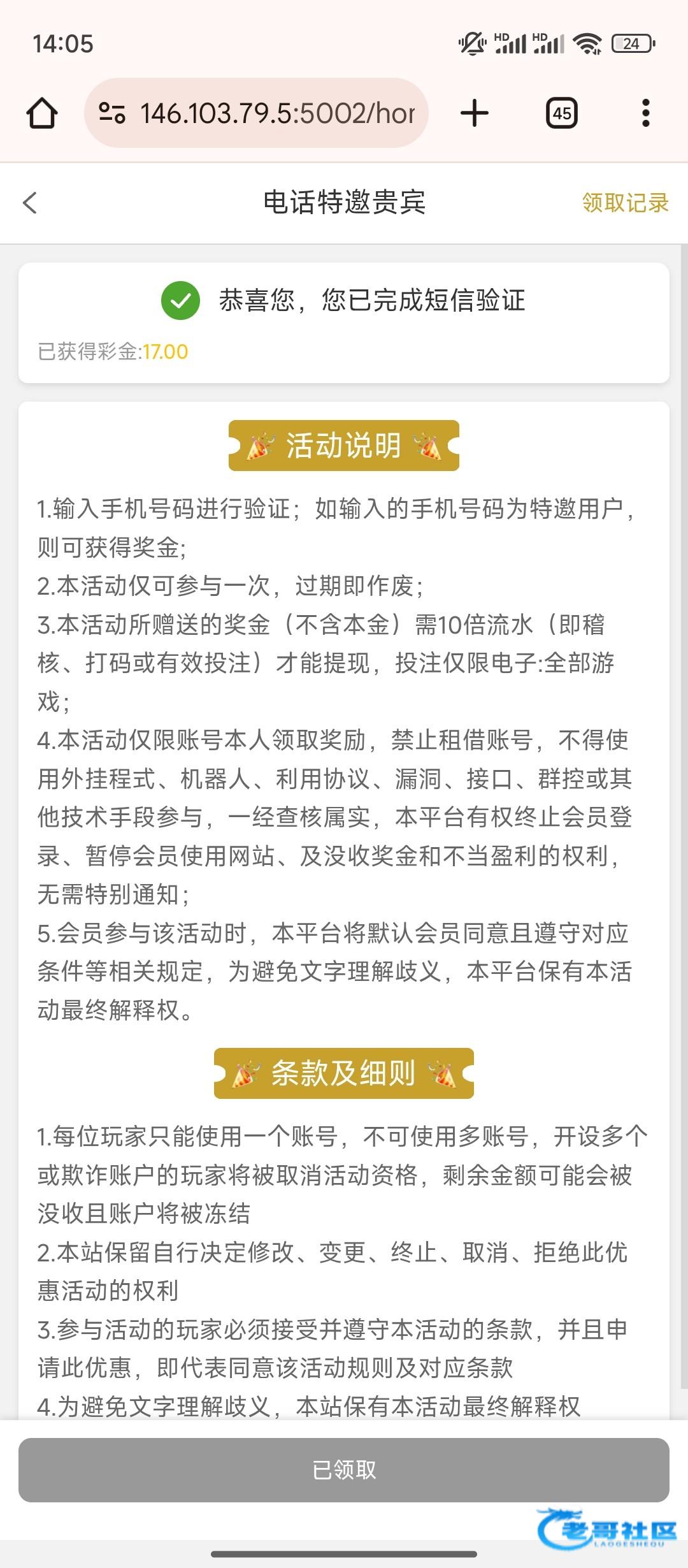Show the 45 open tabs
688x1568 pixels.
point(561,113)
